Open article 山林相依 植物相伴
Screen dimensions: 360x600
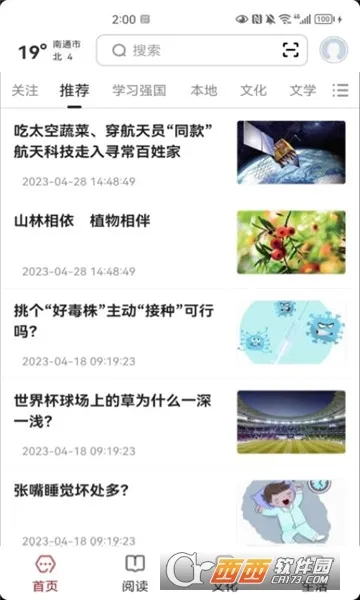coord(180,243)
